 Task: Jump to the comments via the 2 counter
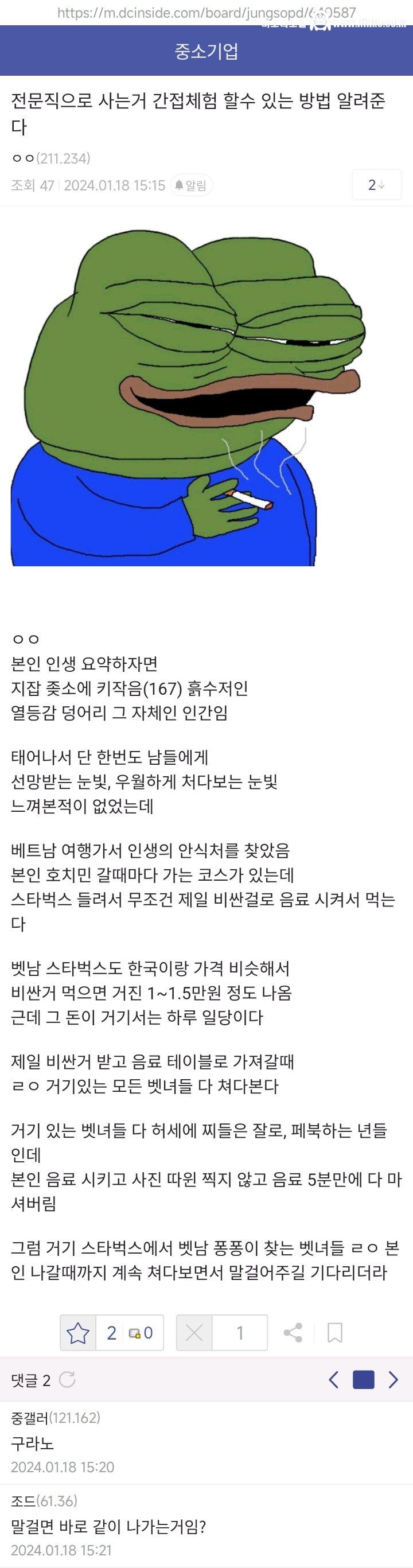tap(376, 185)
